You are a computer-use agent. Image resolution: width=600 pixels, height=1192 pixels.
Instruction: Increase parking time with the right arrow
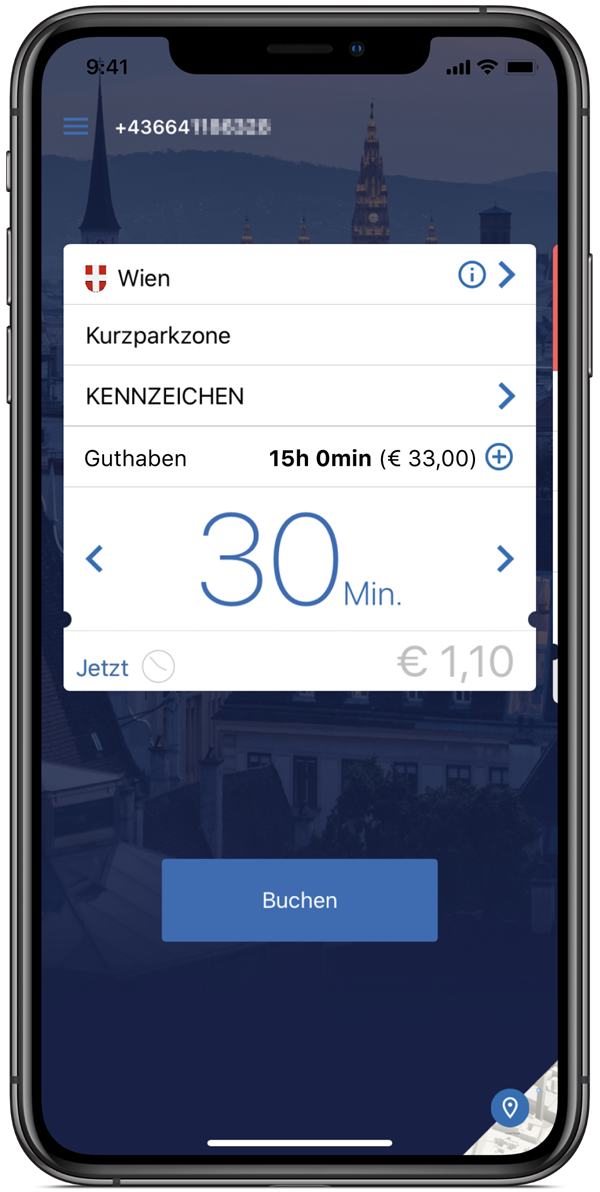[506, 559]
